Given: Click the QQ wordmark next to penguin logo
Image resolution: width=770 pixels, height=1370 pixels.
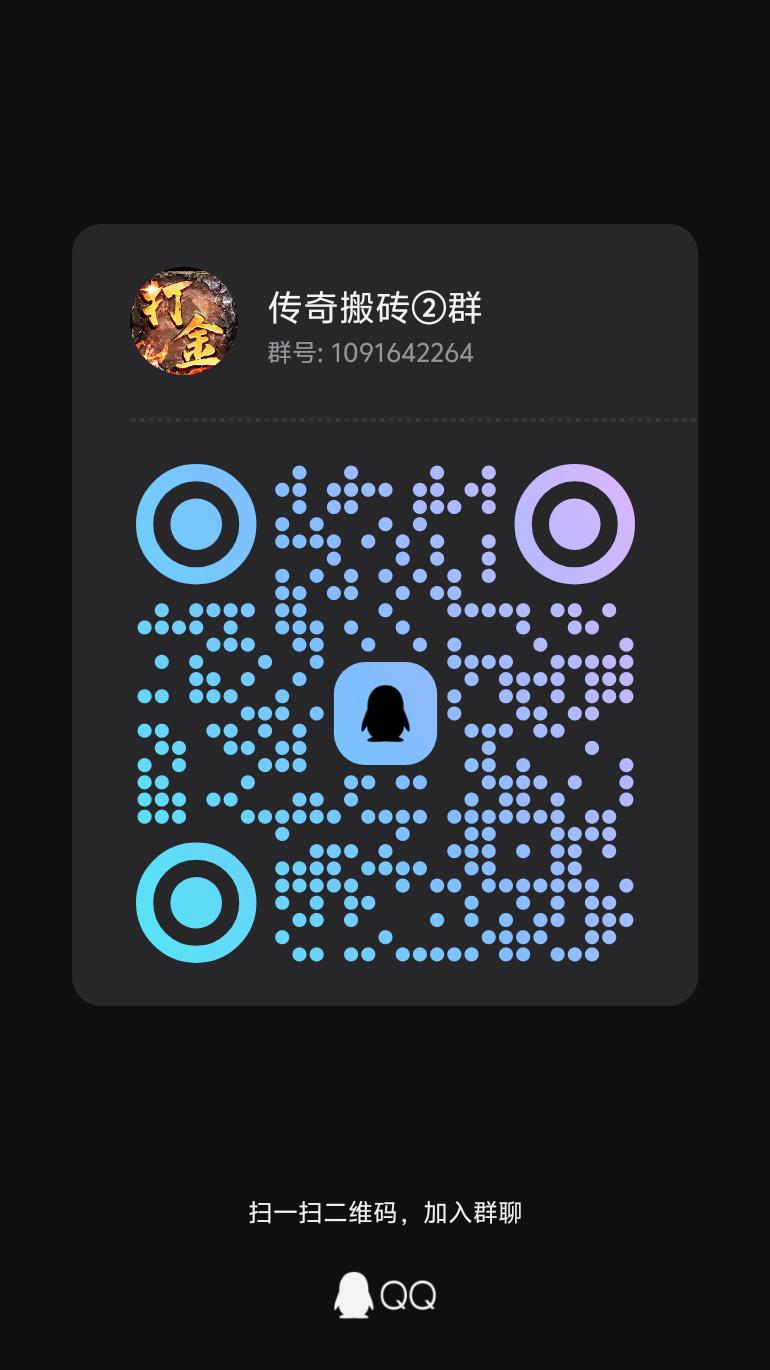Looking at the screenshot, I should [x=408, y=1293].
